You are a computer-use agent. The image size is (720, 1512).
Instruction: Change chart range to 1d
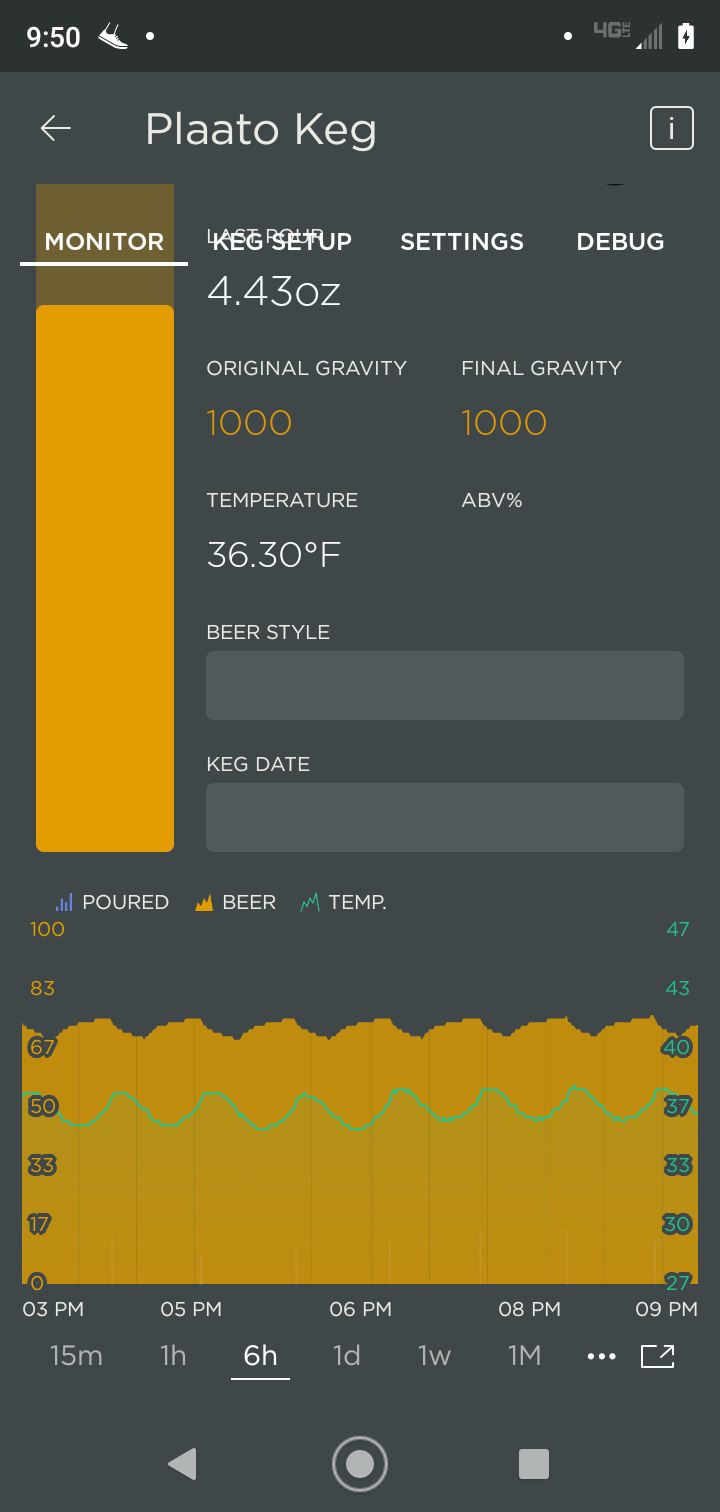(346, 1356)
